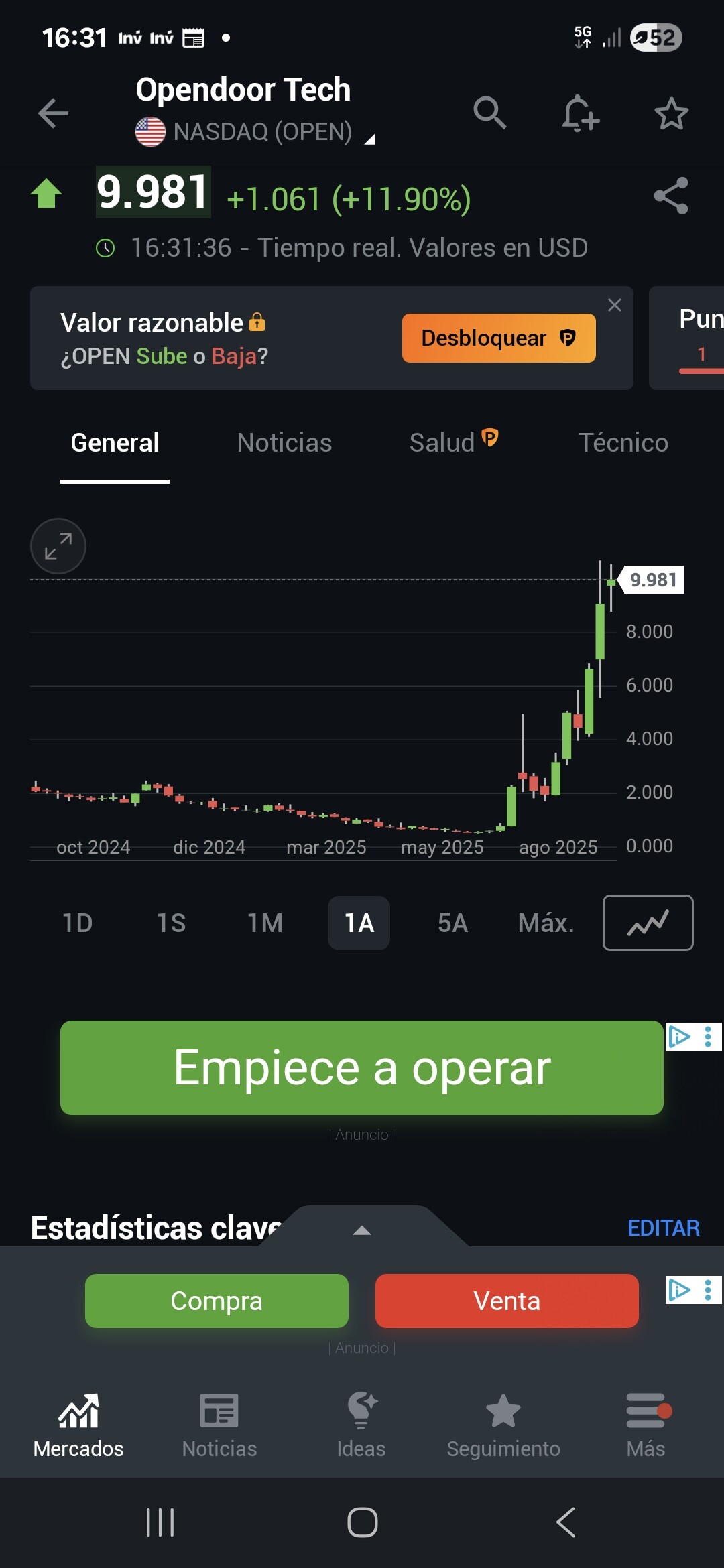Open the Ideas bottom tab
Screen dimensions: 724x1568
point(361,1425)
